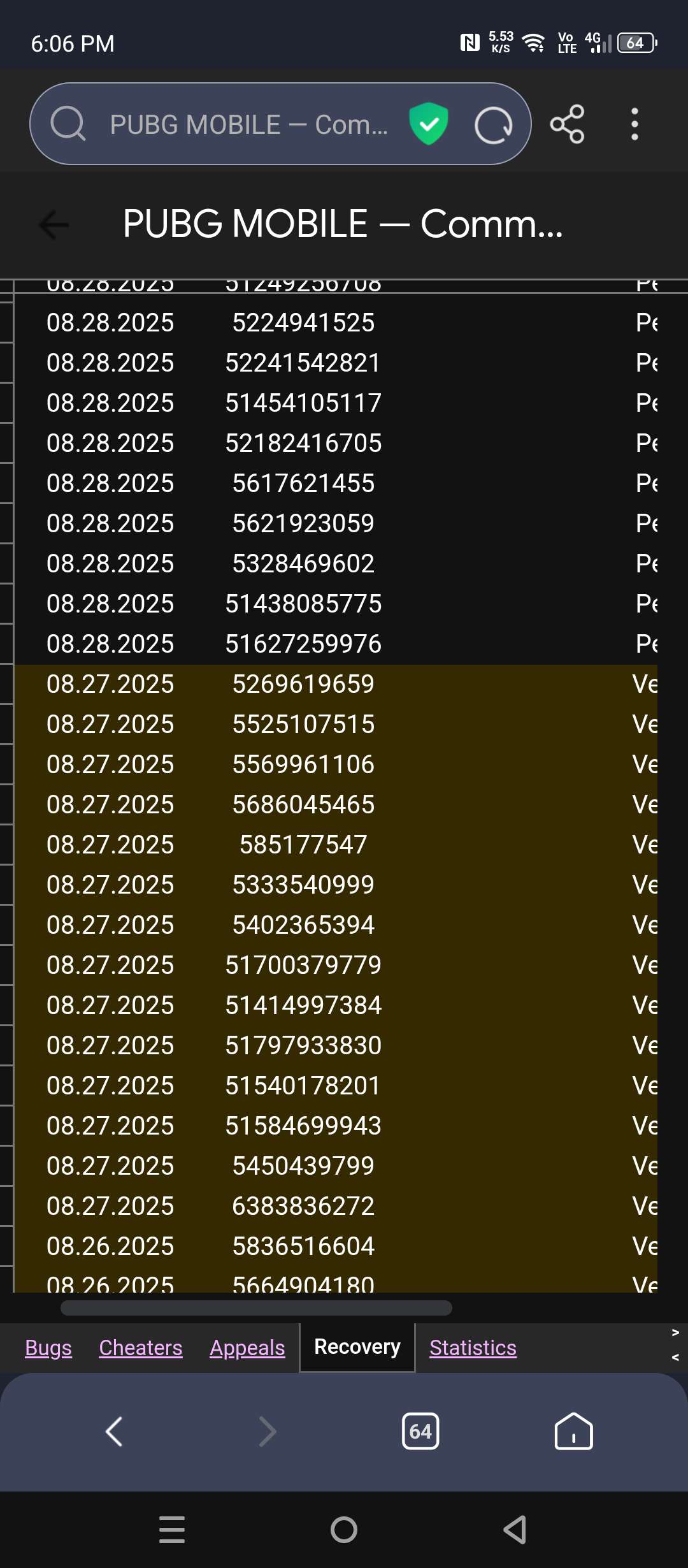Image resolution: width=688 pixels, height=1568 pixels.
Task: Open the tab switcher showing 64 tabs
Action: tap(420, 1432)
